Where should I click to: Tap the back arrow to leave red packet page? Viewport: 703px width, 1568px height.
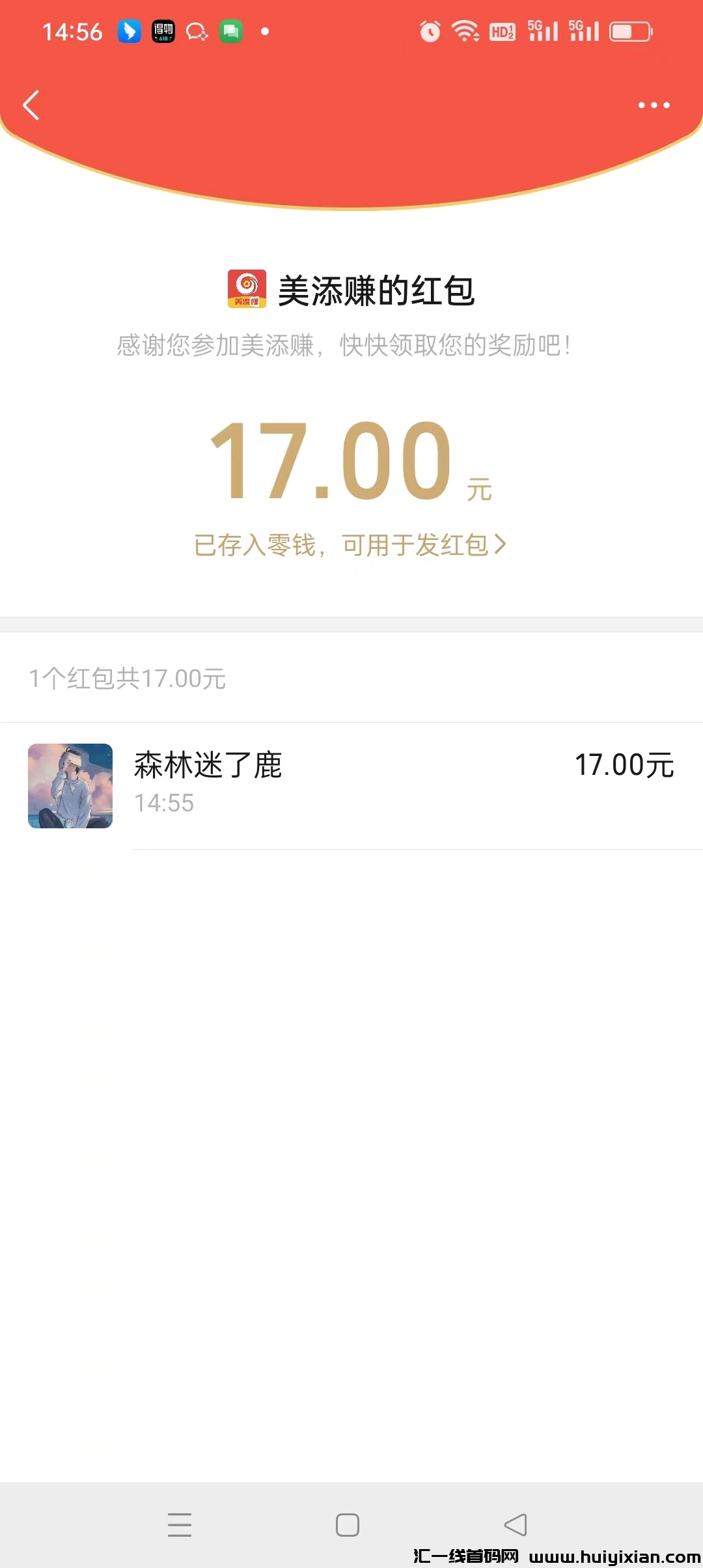coord(31,105)
